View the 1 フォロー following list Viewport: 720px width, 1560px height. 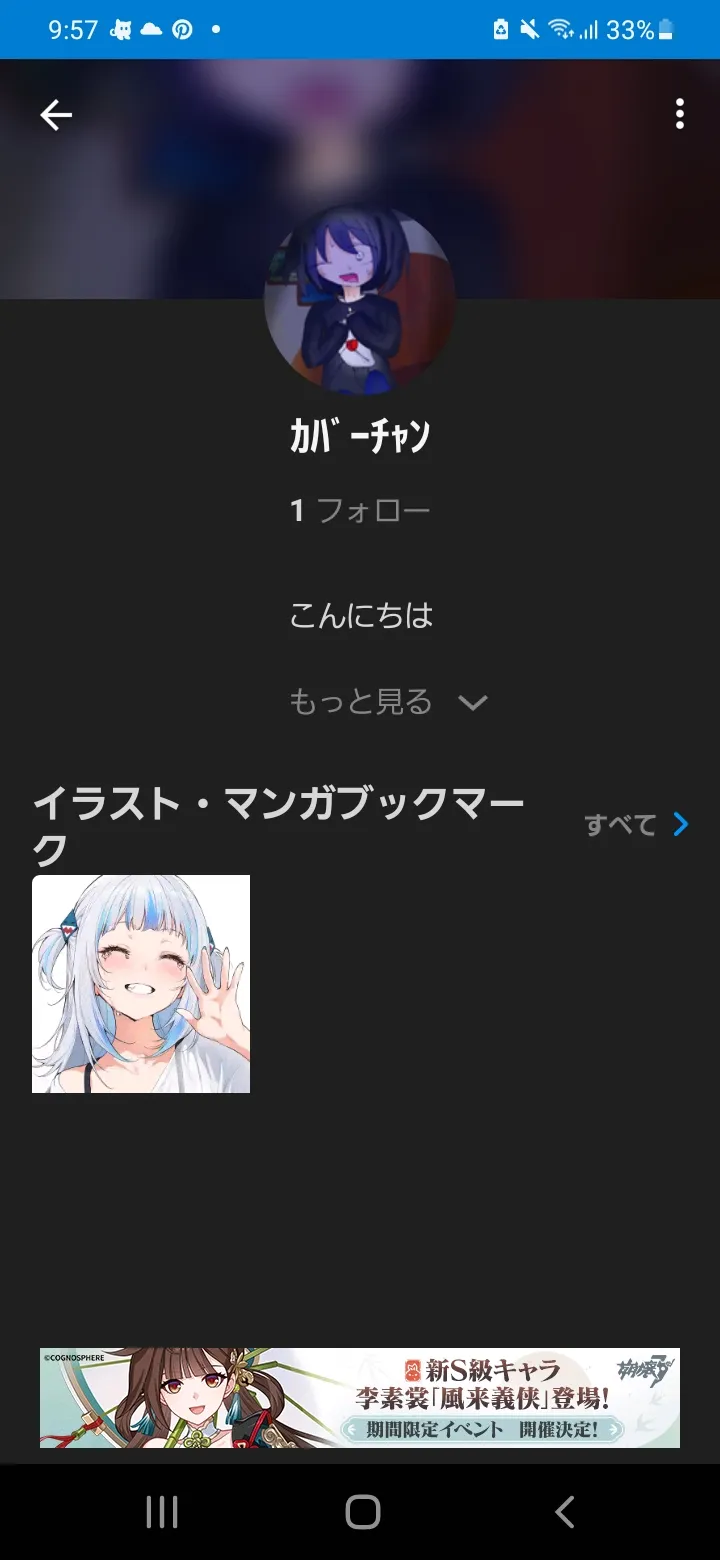coord(360,511)
